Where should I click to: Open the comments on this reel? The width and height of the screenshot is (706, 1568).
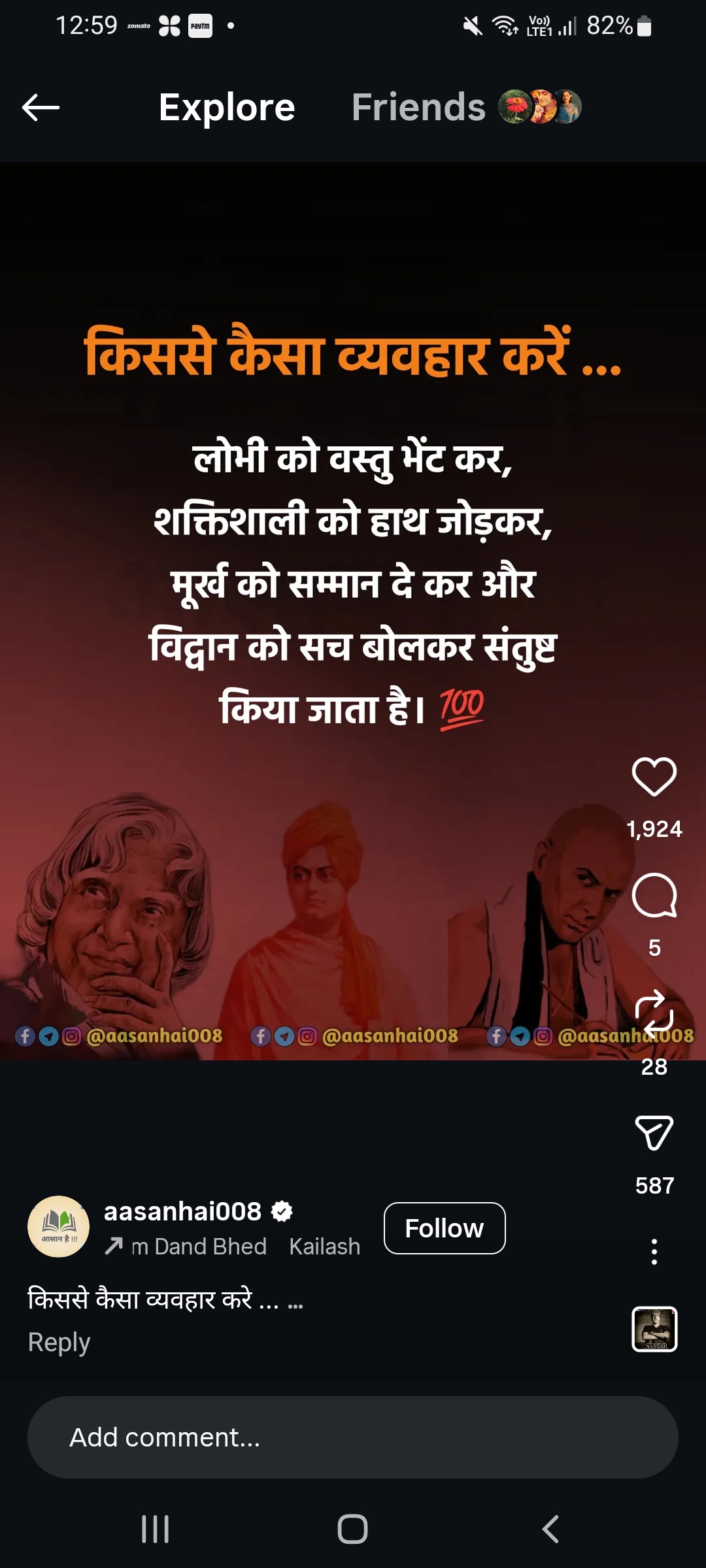654,896
